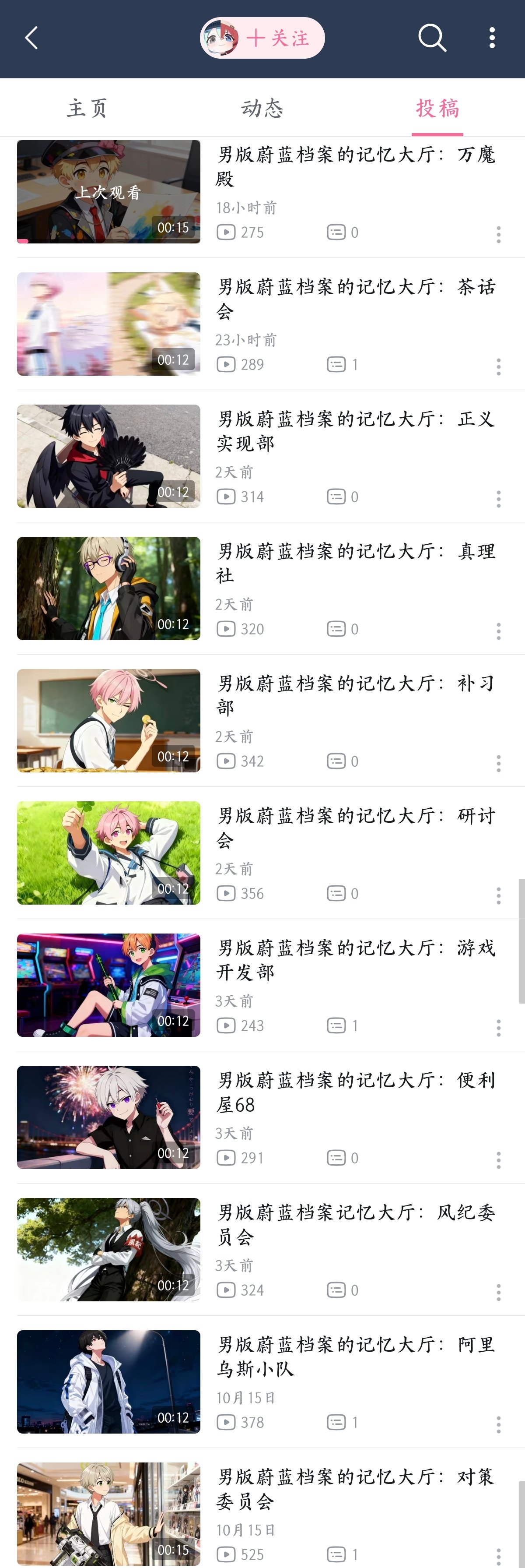
Task: Open search from the top bar
Action: [432, 38]
